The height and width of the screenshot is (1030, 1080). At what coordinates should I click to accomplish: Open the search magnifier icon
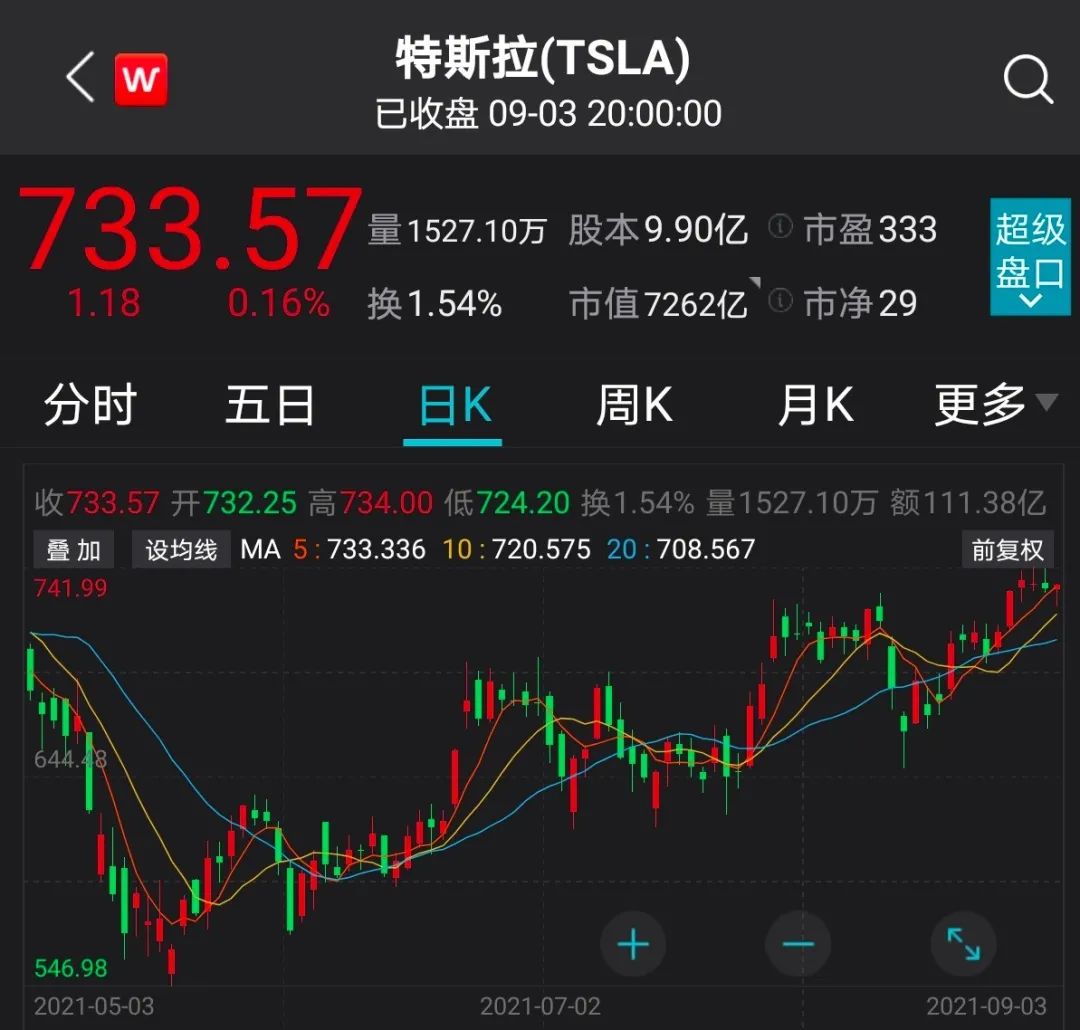tap(1027, 78)
